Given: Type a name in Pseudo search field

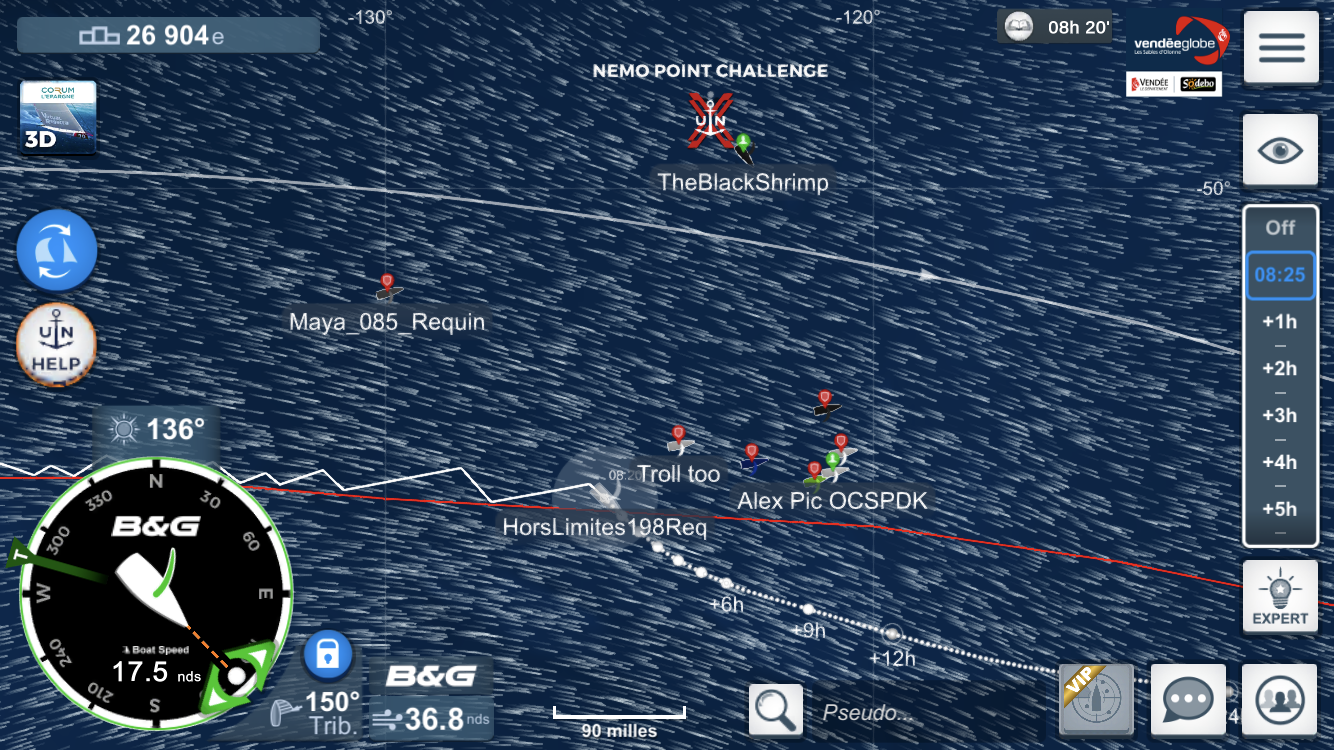Looking at the screenshot, I should click(900, 713).
